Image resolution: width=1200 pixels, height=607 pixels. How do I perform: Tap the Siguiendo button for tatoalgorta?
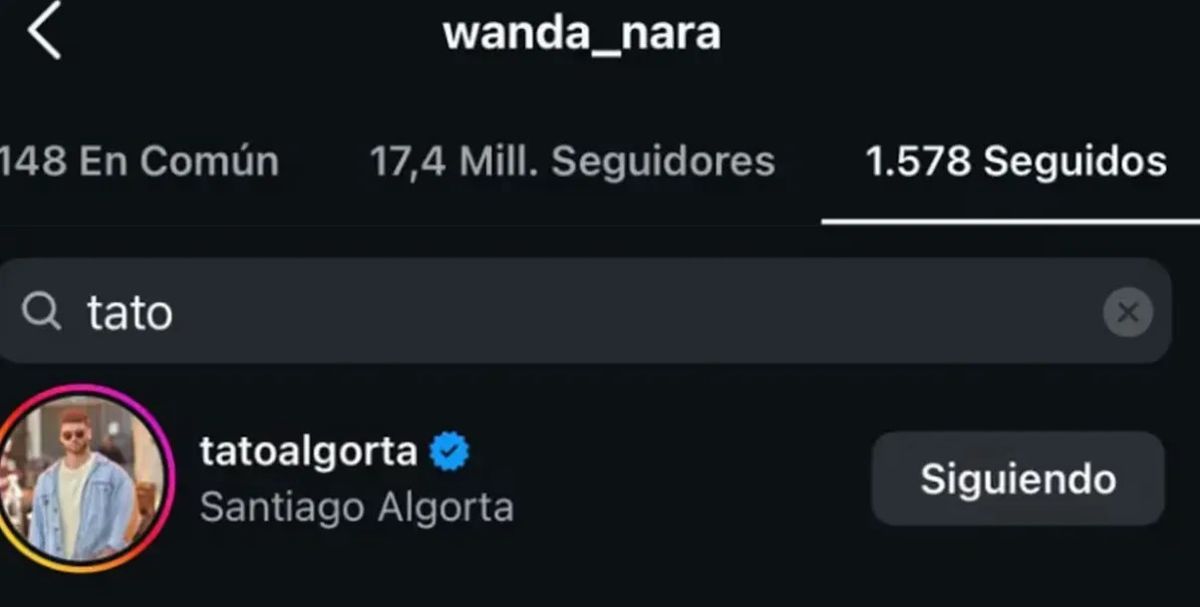pos(1017,479)
